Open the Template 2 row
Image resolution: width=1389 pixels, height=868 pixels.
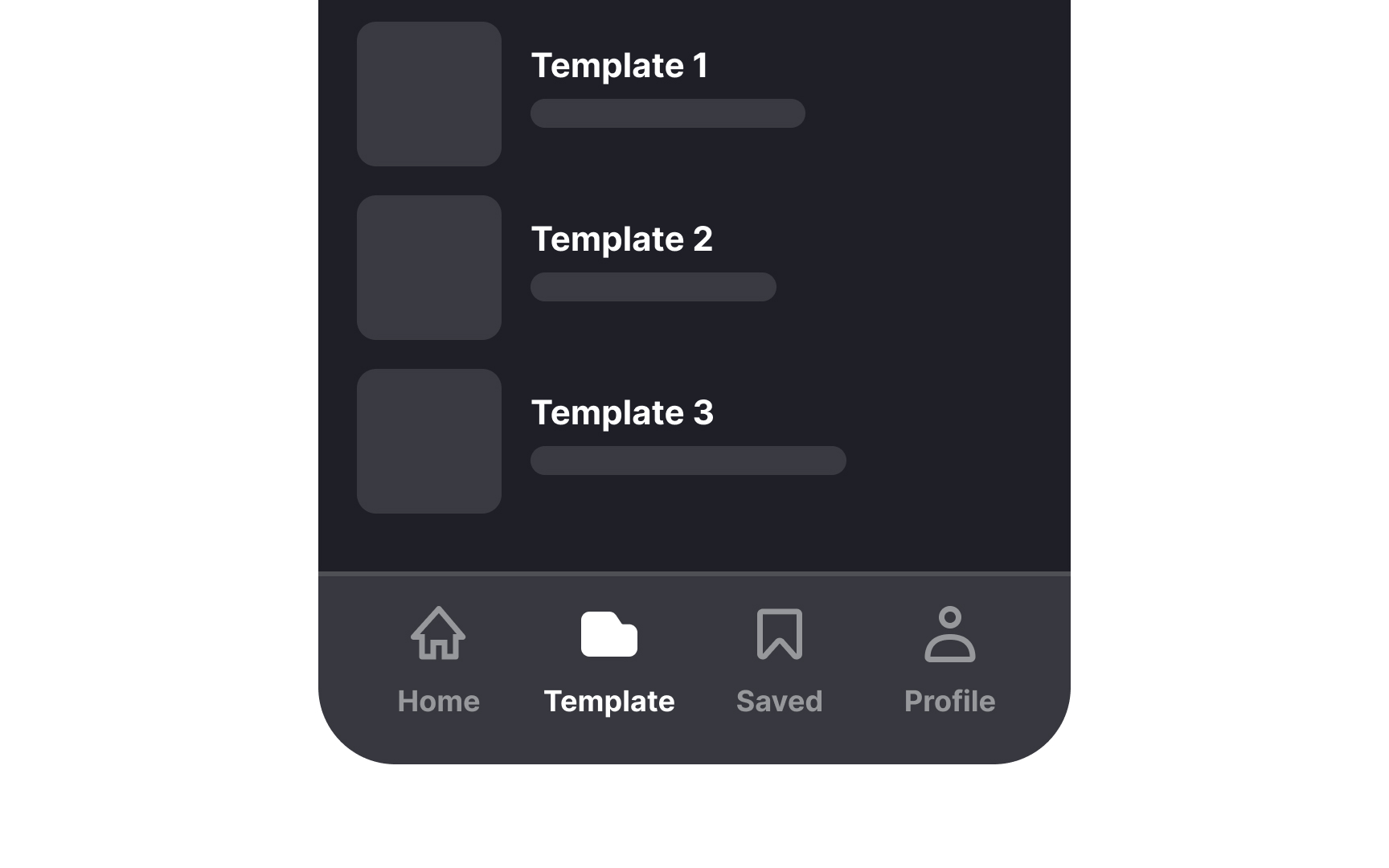pos(621,267)
